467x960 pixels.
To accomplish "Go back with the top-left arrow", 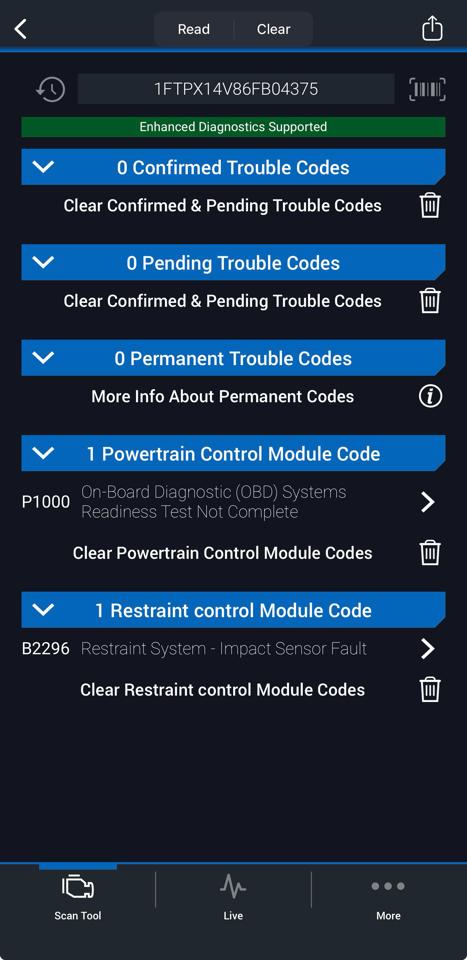I will point(21,29).
